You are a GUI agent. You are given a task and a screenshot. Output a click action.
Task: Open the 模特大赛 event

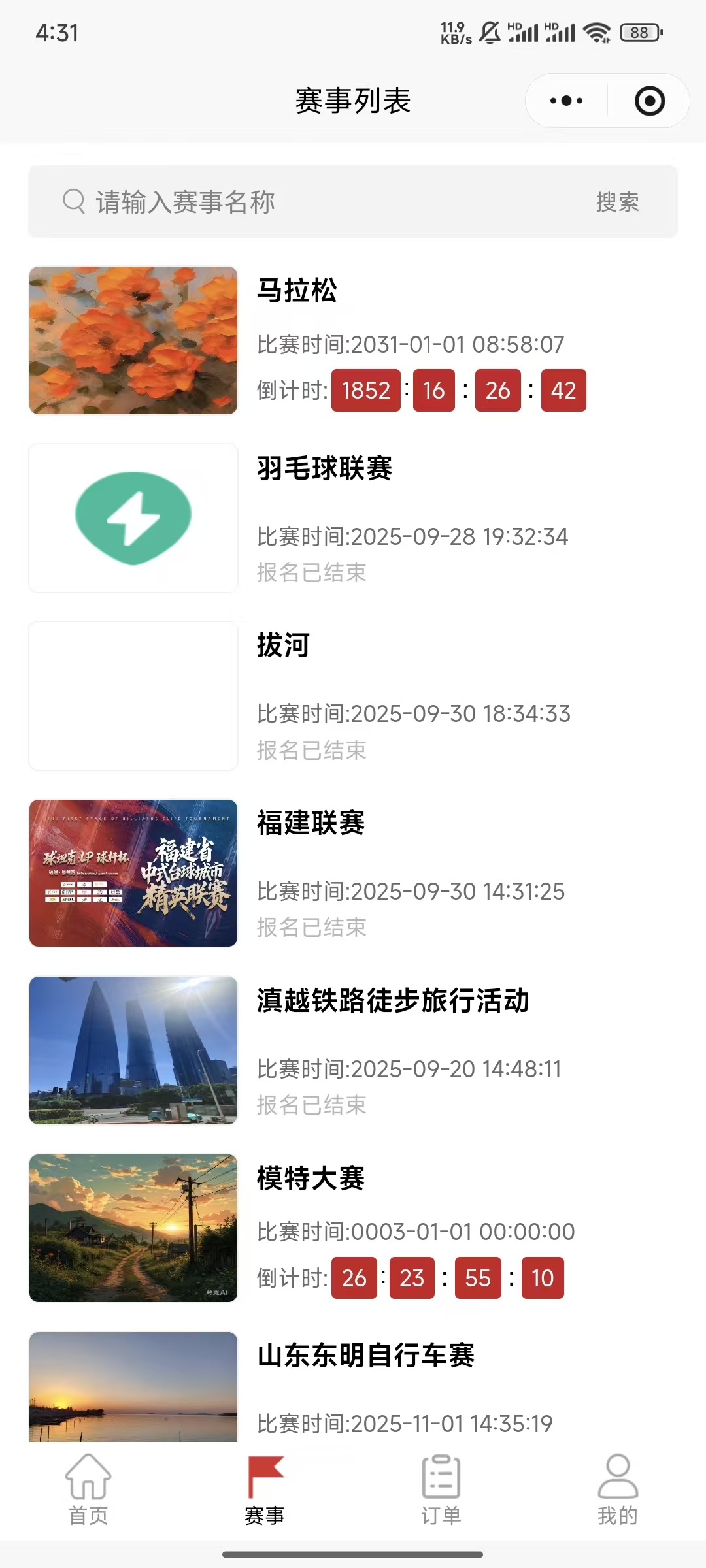[x=311, y=1179]
